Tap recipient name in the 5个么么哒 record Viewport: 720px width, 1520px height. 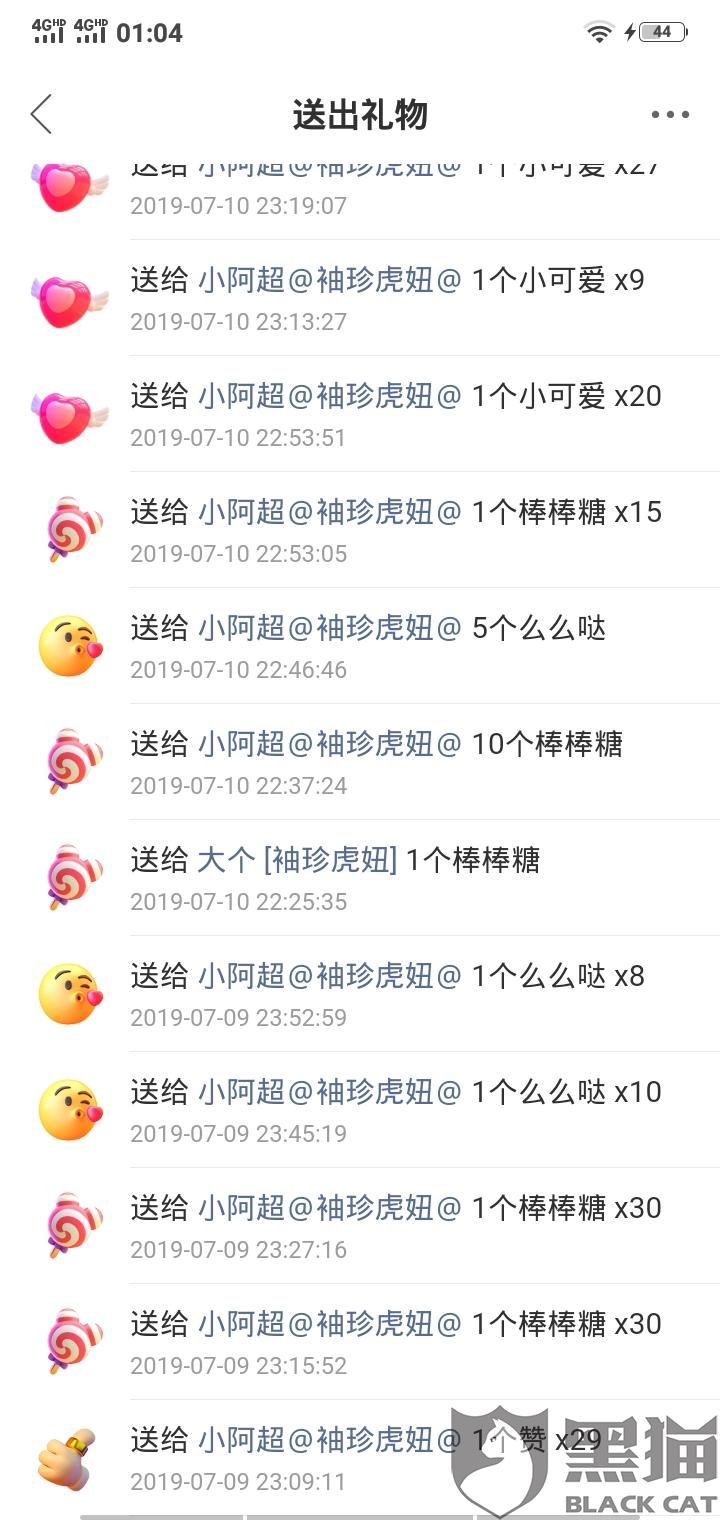pyautogui.click(x=329, y=628)
